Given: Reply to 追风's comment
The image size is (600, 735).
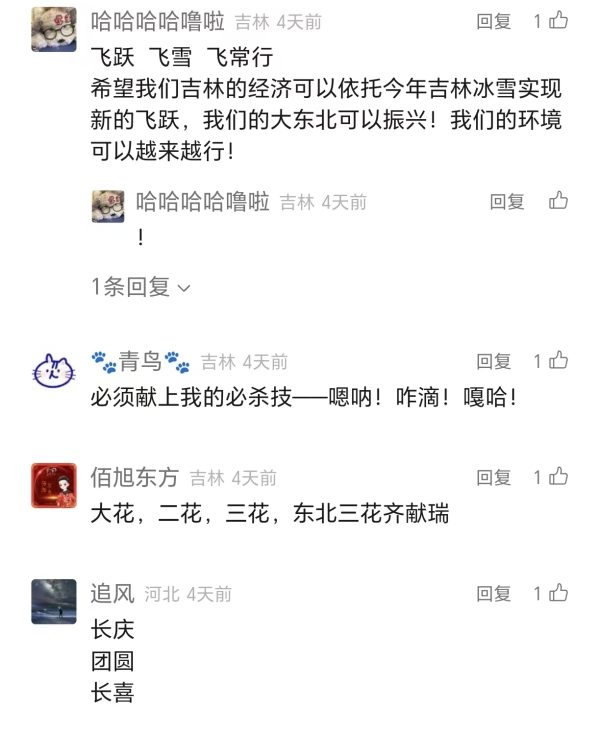Looking at the screenshot, I should click(x=493, y=594).
